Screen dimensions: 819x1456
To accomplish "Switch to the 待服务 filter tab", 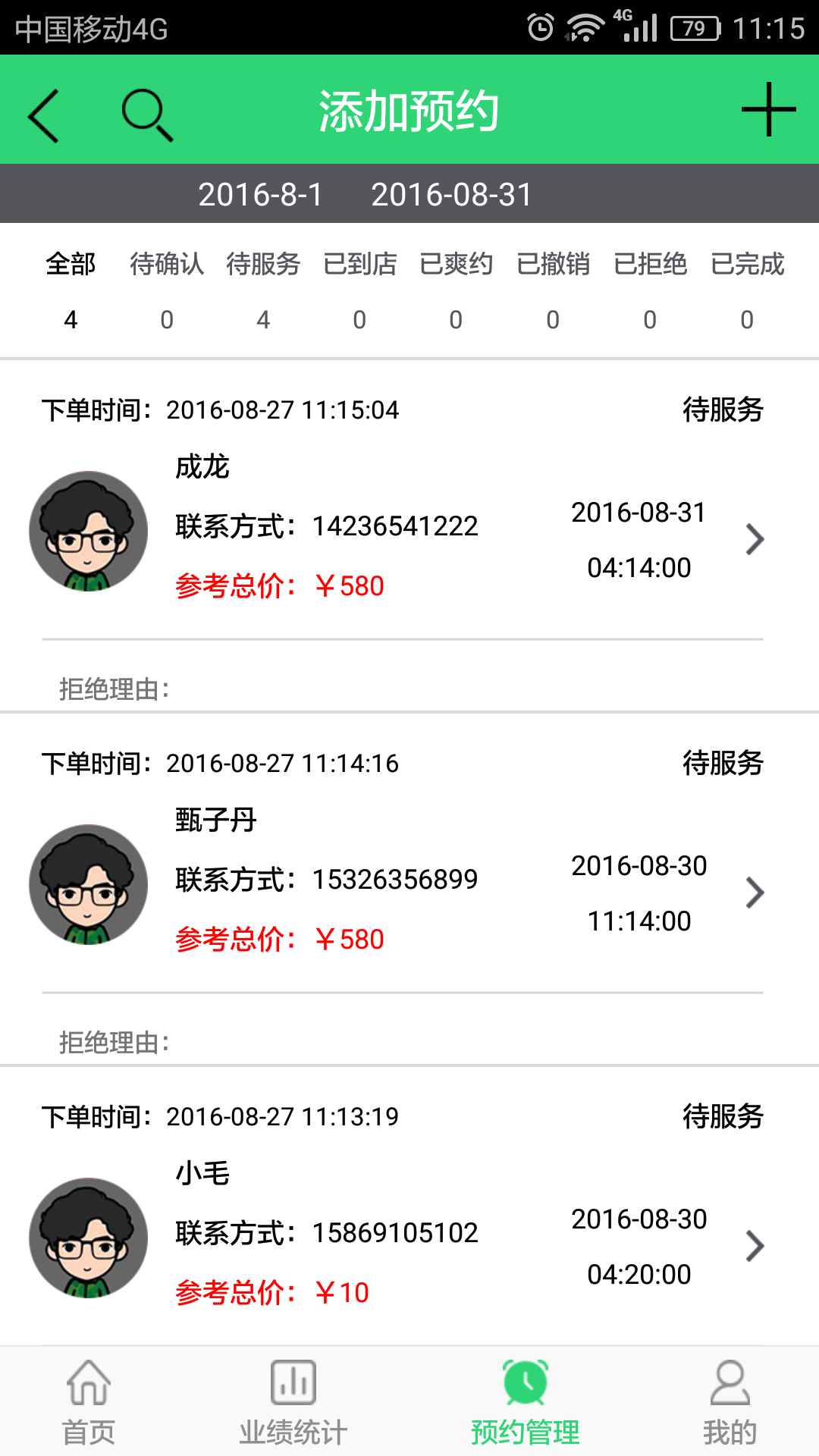I will pos(263,288).
